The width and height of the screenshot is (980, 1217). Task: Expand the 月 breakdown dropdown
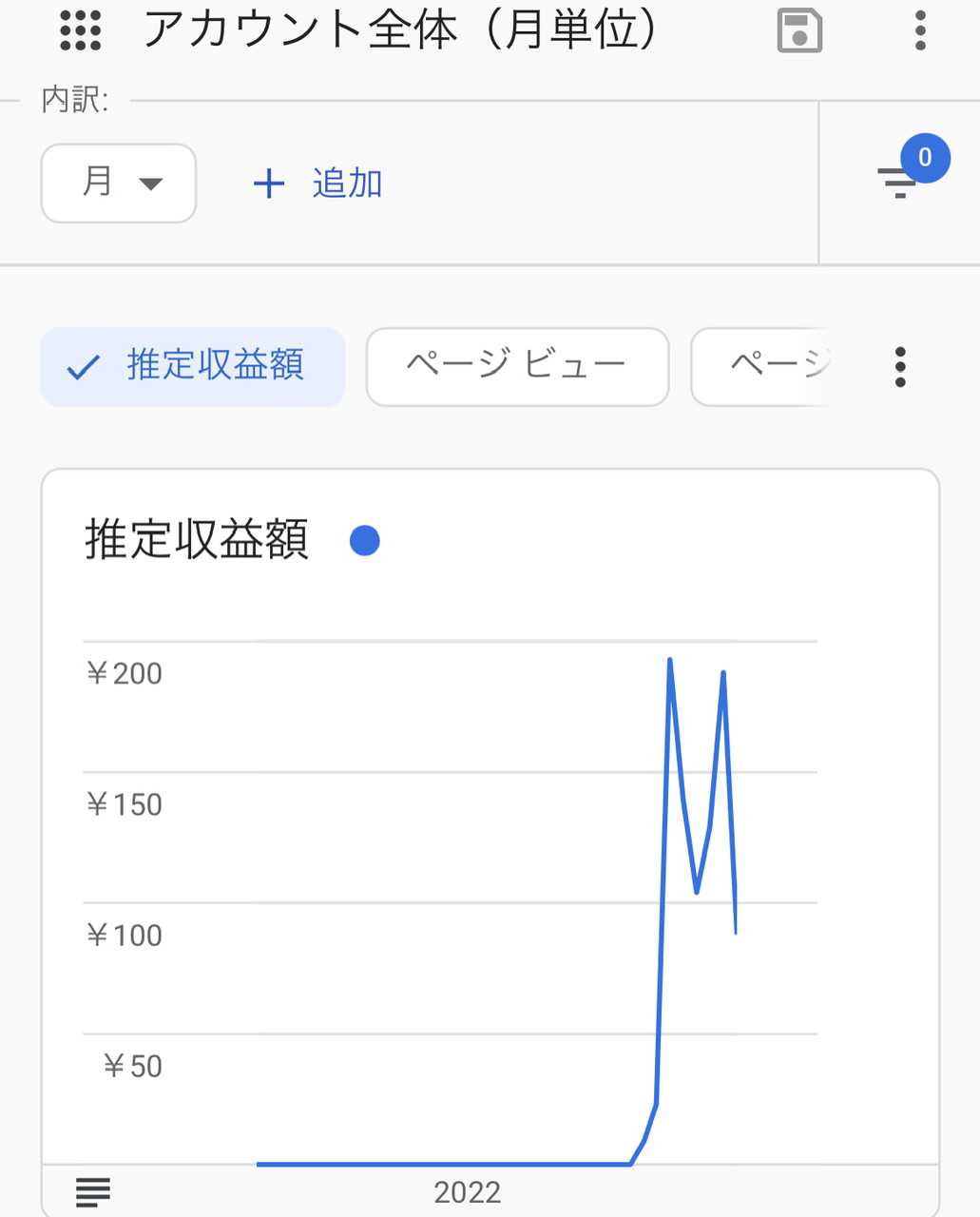click(x=119, y=183)
